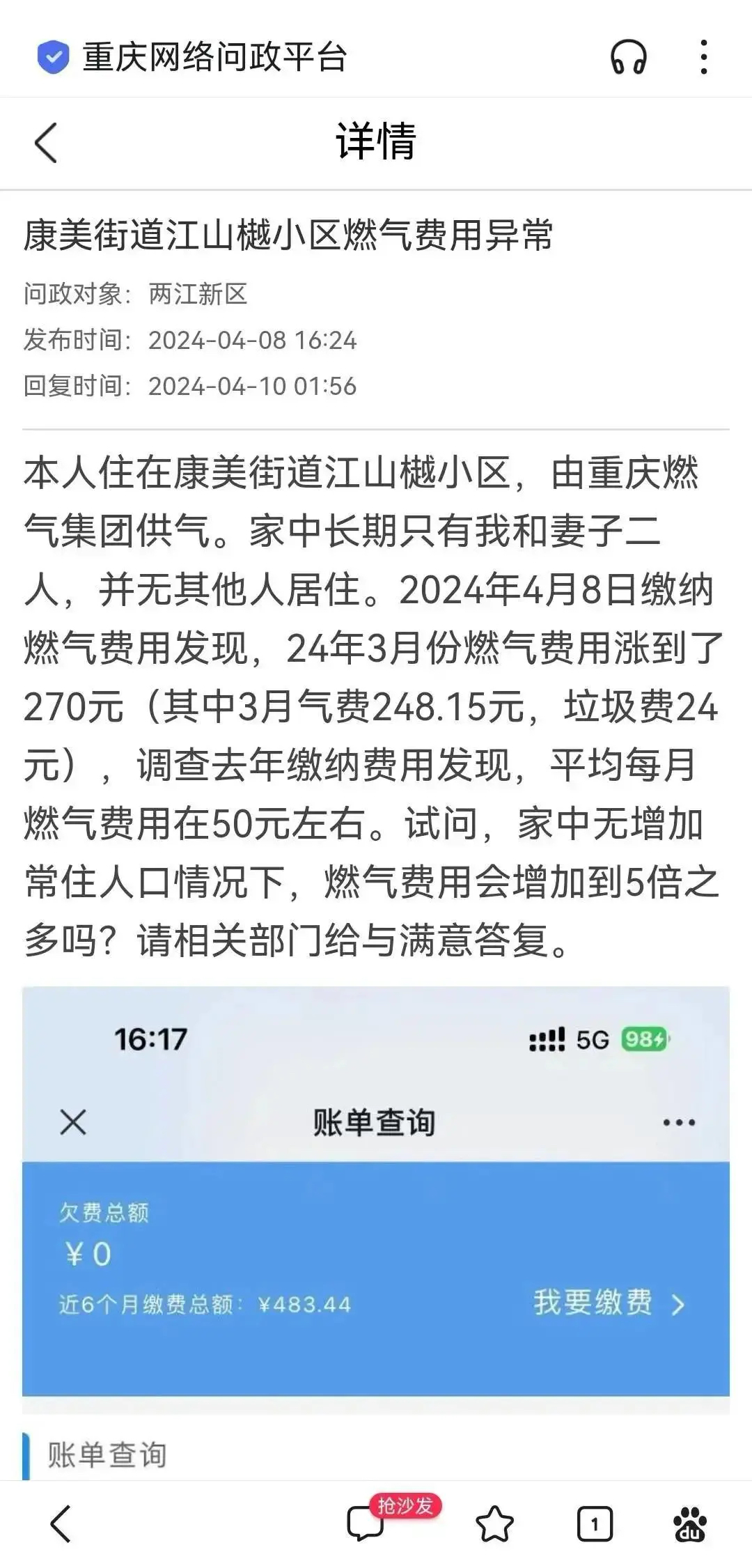The width and height of the screenshot is (752, 1568).
Task: Open the Baidu paw home button
Action: [x=689, y=1523]
